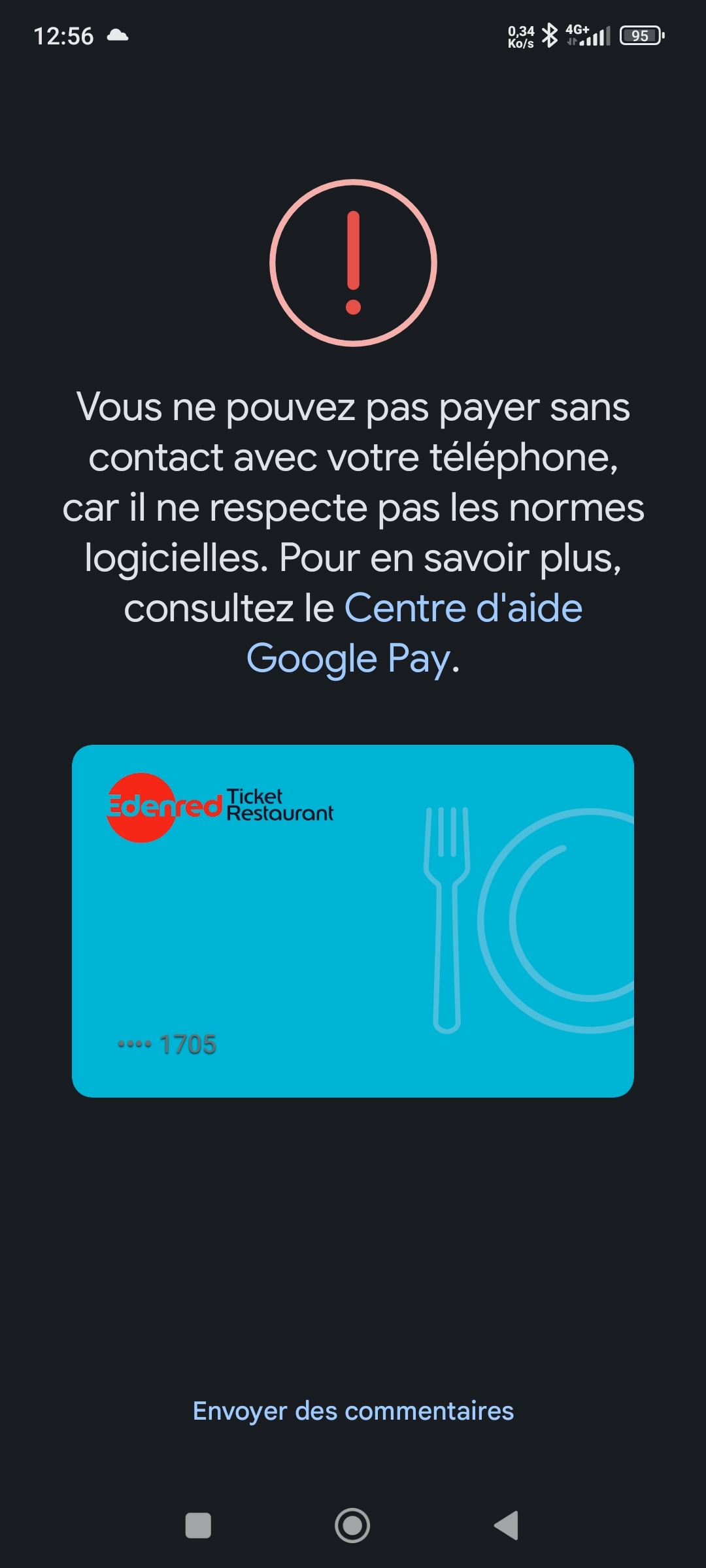Return to the home screen
The width and height of the screenshot is (706, 1568).
(352, 1526)
